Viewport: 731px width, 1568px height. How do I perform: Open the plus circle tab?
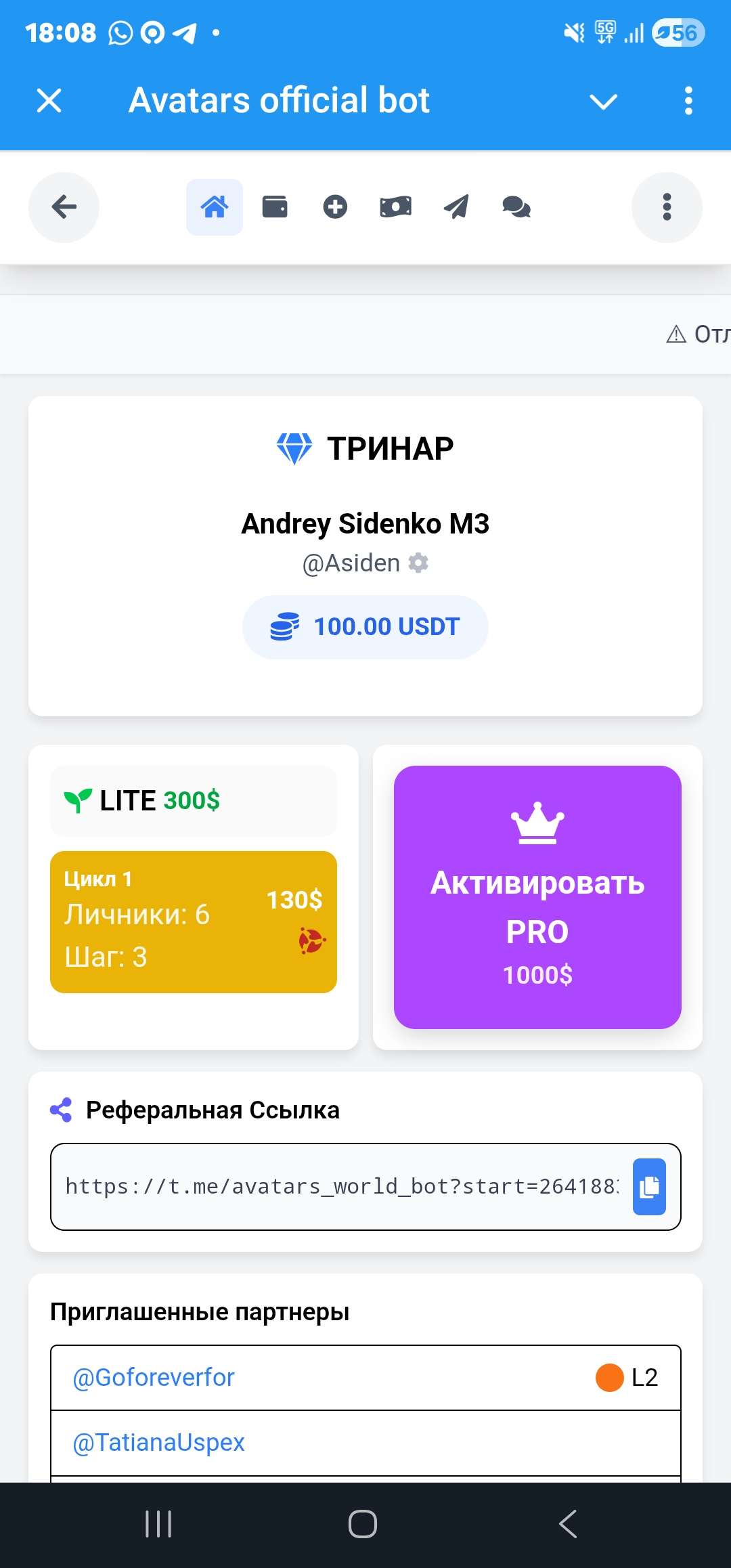point(335,207)
